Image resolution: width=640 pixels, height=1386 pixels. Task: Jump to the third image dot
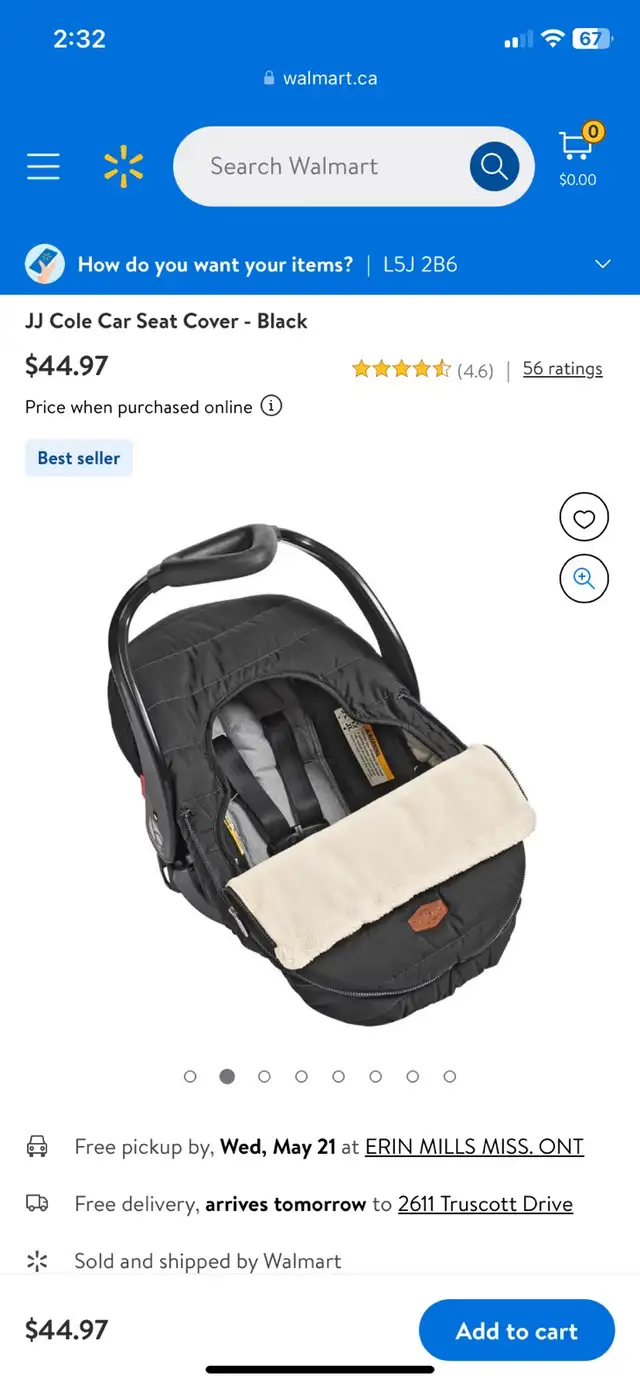coord(264,1076)
